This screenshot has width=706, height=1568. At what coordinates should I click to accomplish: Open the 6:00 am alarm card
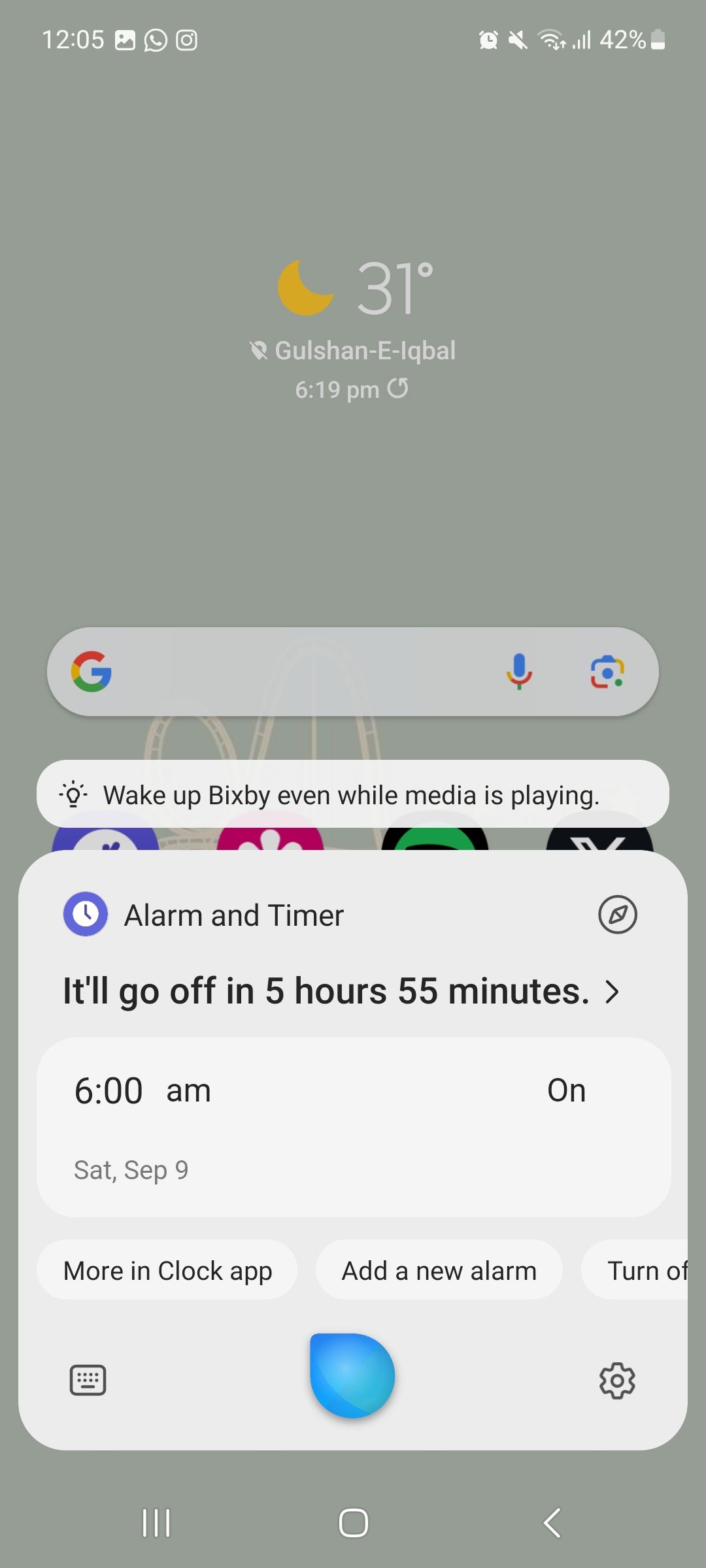click(x=353, y=1127)
